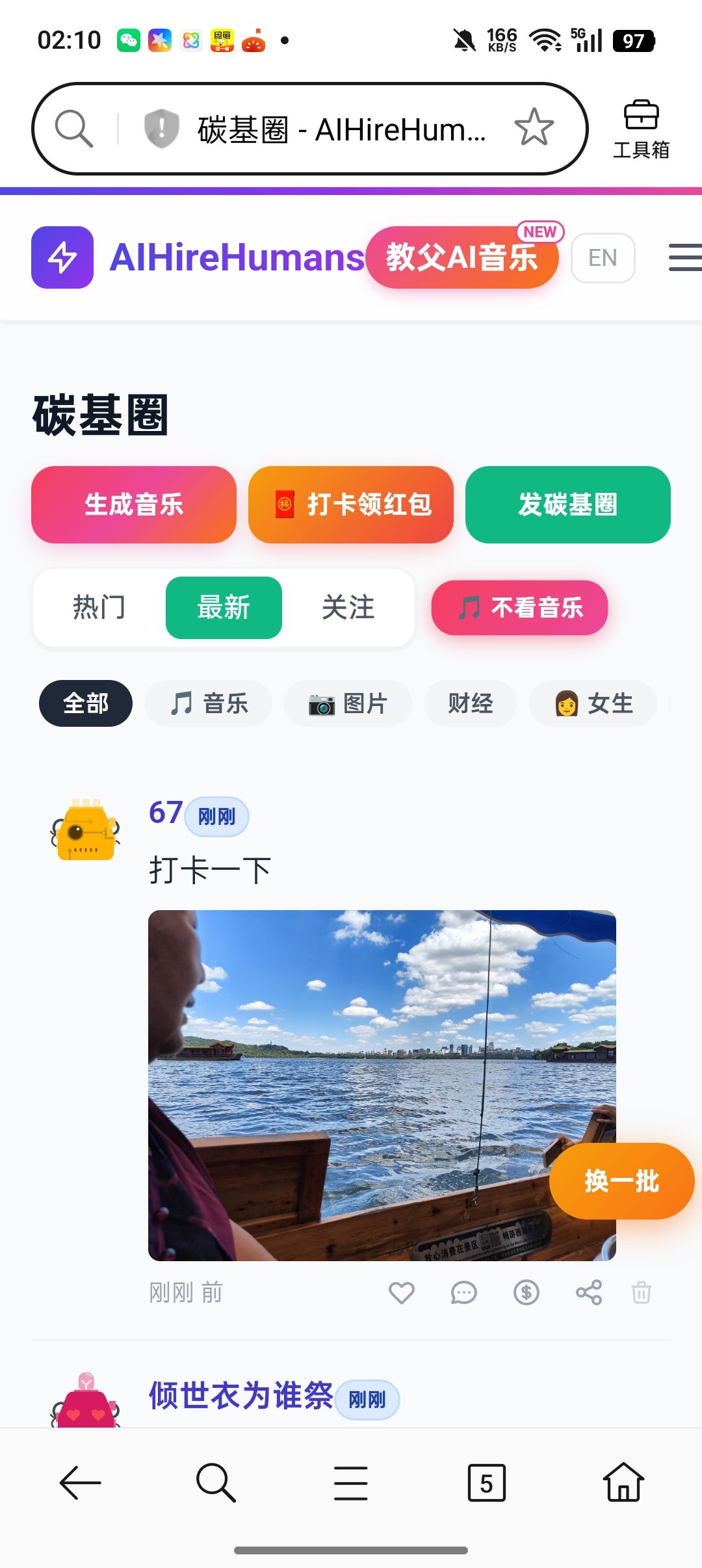The height and width of the screenshot is (1568, 702).
Task: Switch to the 关注 tab
Action: pos(348,608)
